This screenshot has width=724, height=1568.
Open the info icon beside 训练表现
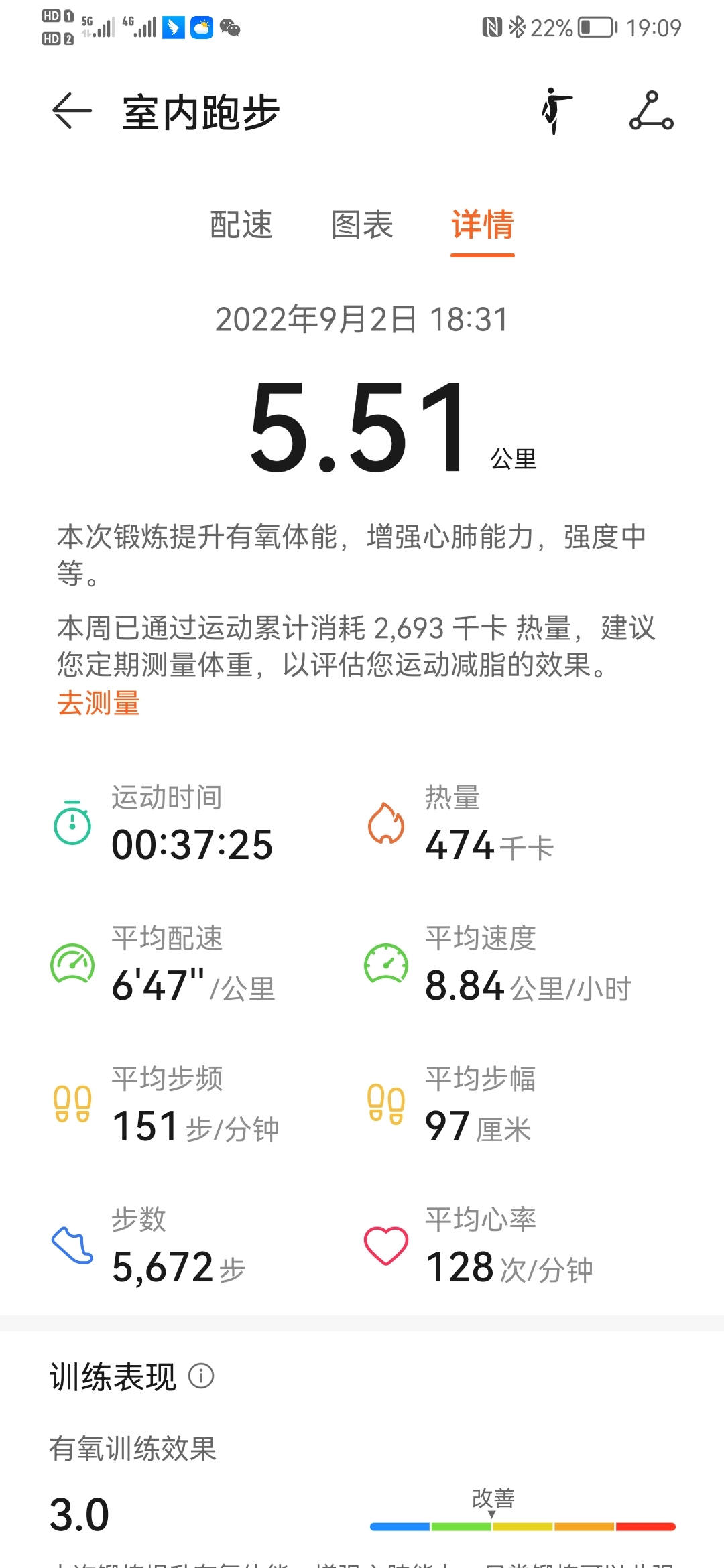[x=201, y=1376]
